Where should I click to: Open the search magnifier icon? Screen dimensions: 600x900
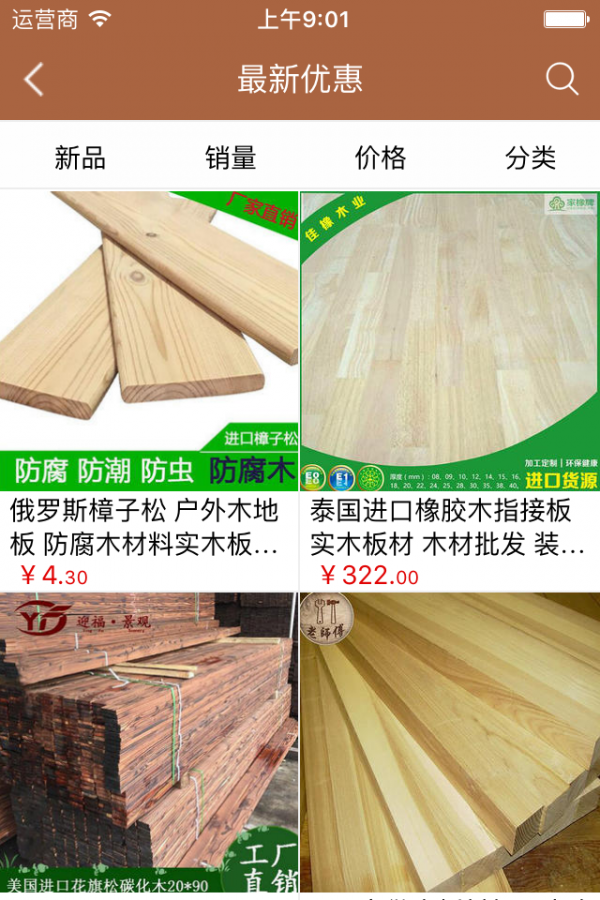(x=561, y=79)
